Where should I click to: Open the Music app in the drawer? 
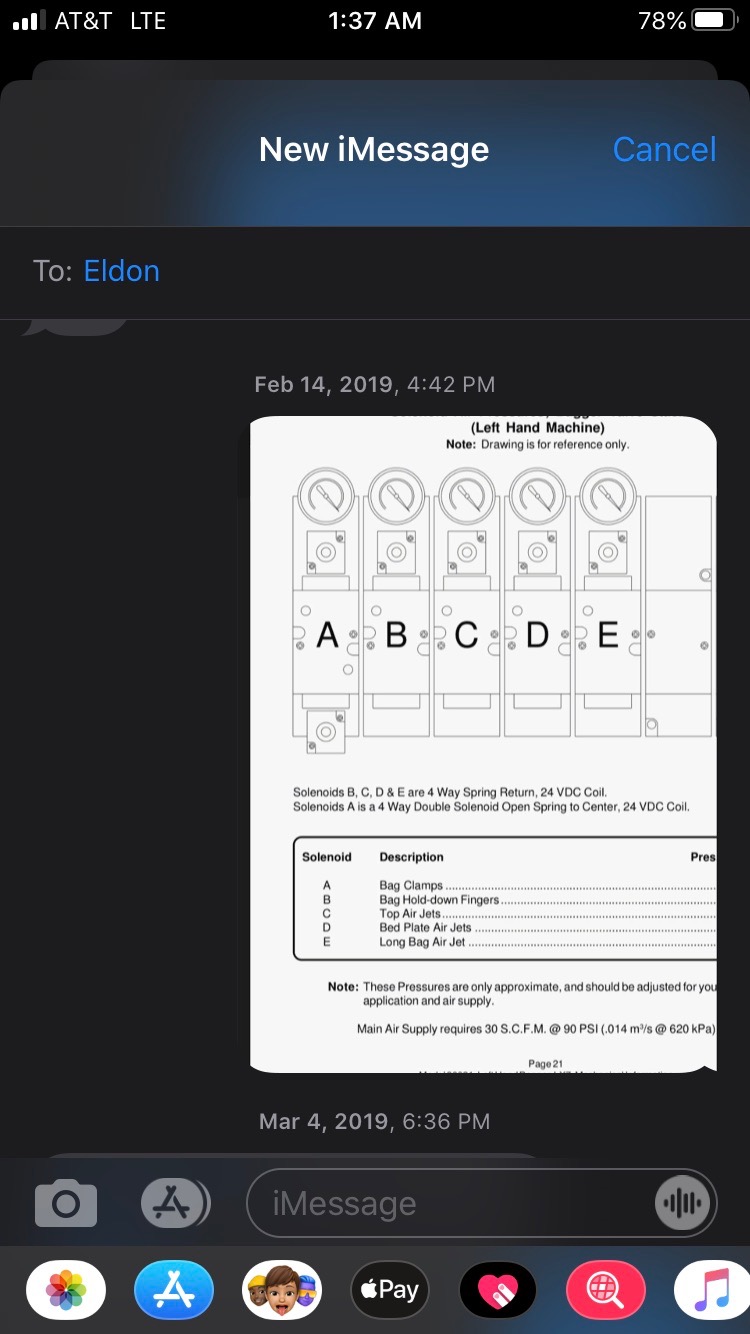click(712, 1290)
